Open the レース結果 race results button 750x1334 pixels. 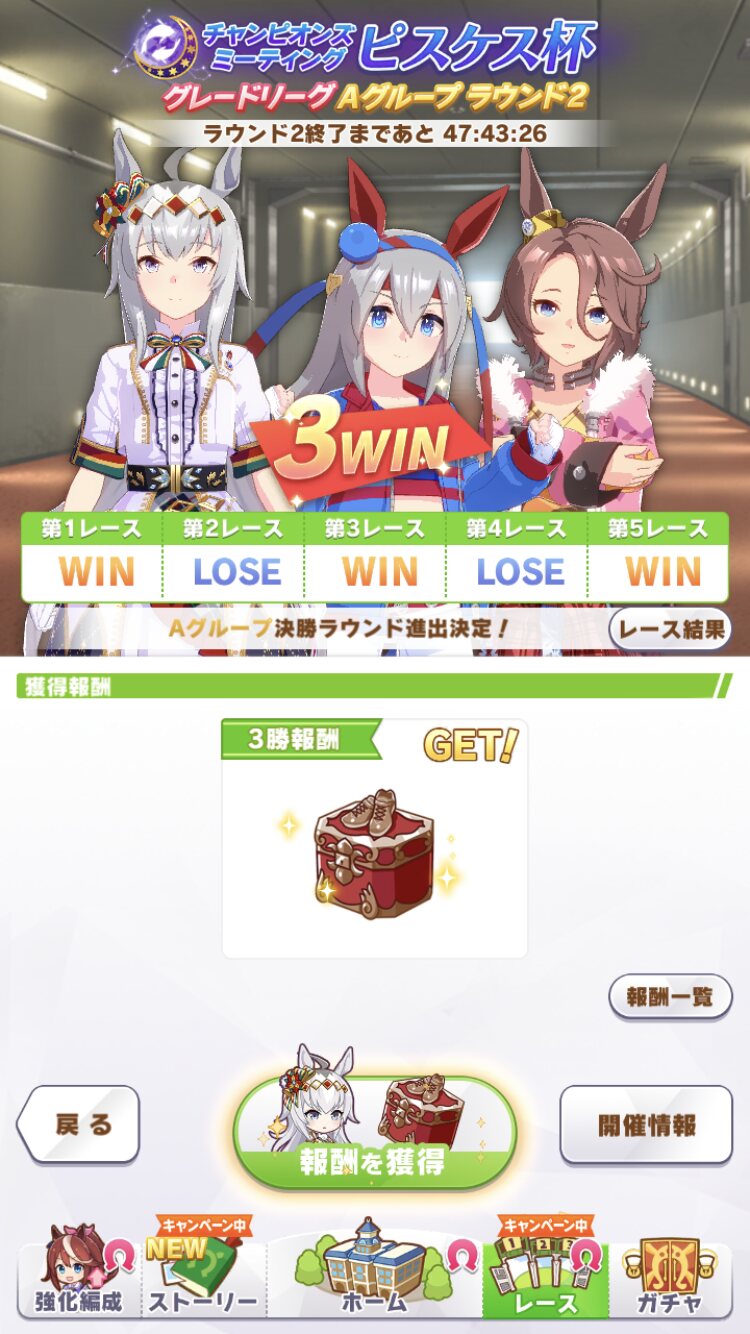[x=669, y=629]
